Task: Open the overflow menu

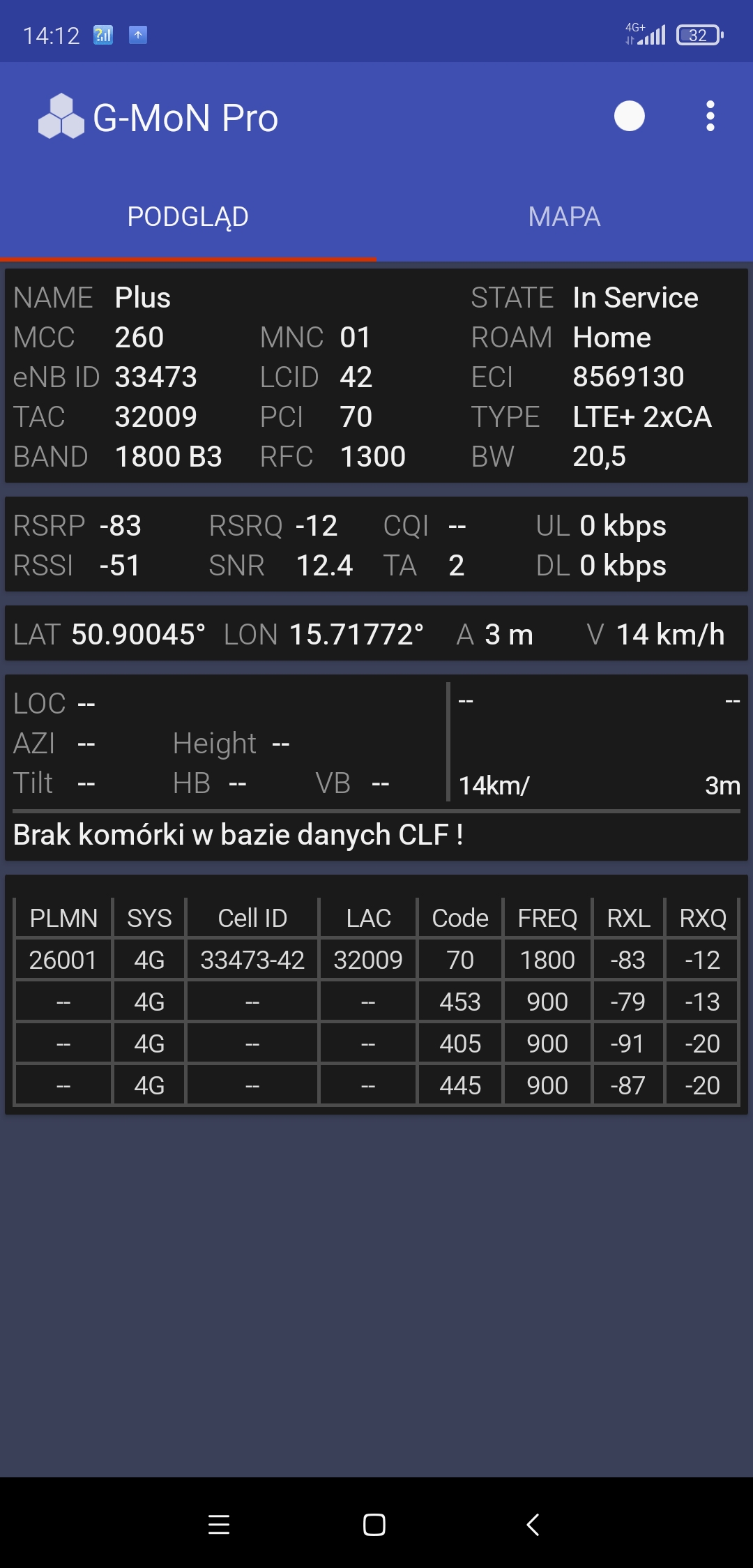Action: 710,116
